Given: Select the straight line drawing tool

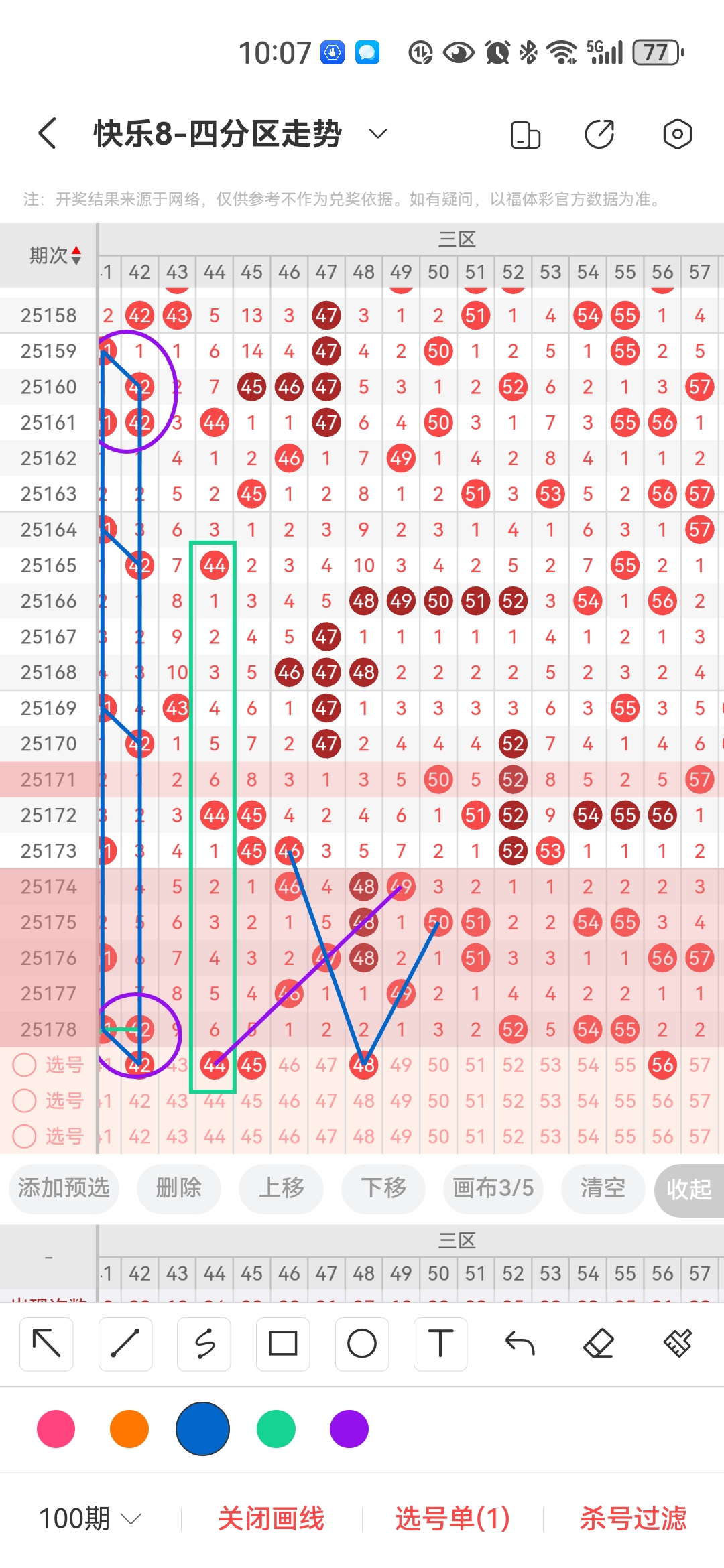Looking at the screenshot, I should [125, 1344].
